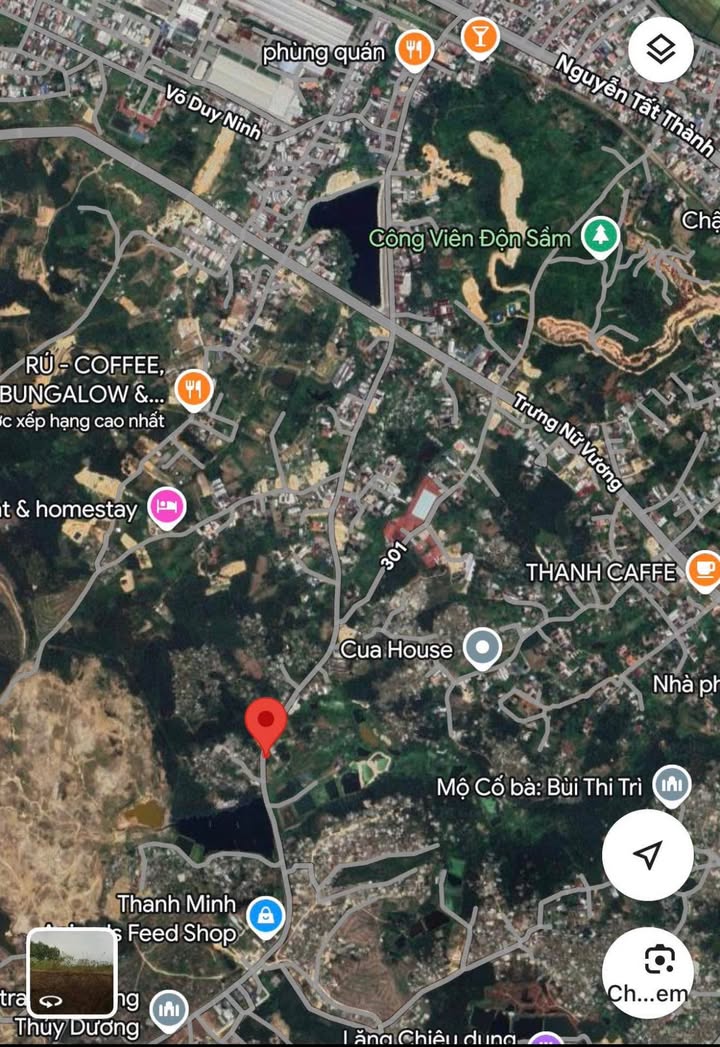Open the Street View thumbnail

[x=71, y=973]
